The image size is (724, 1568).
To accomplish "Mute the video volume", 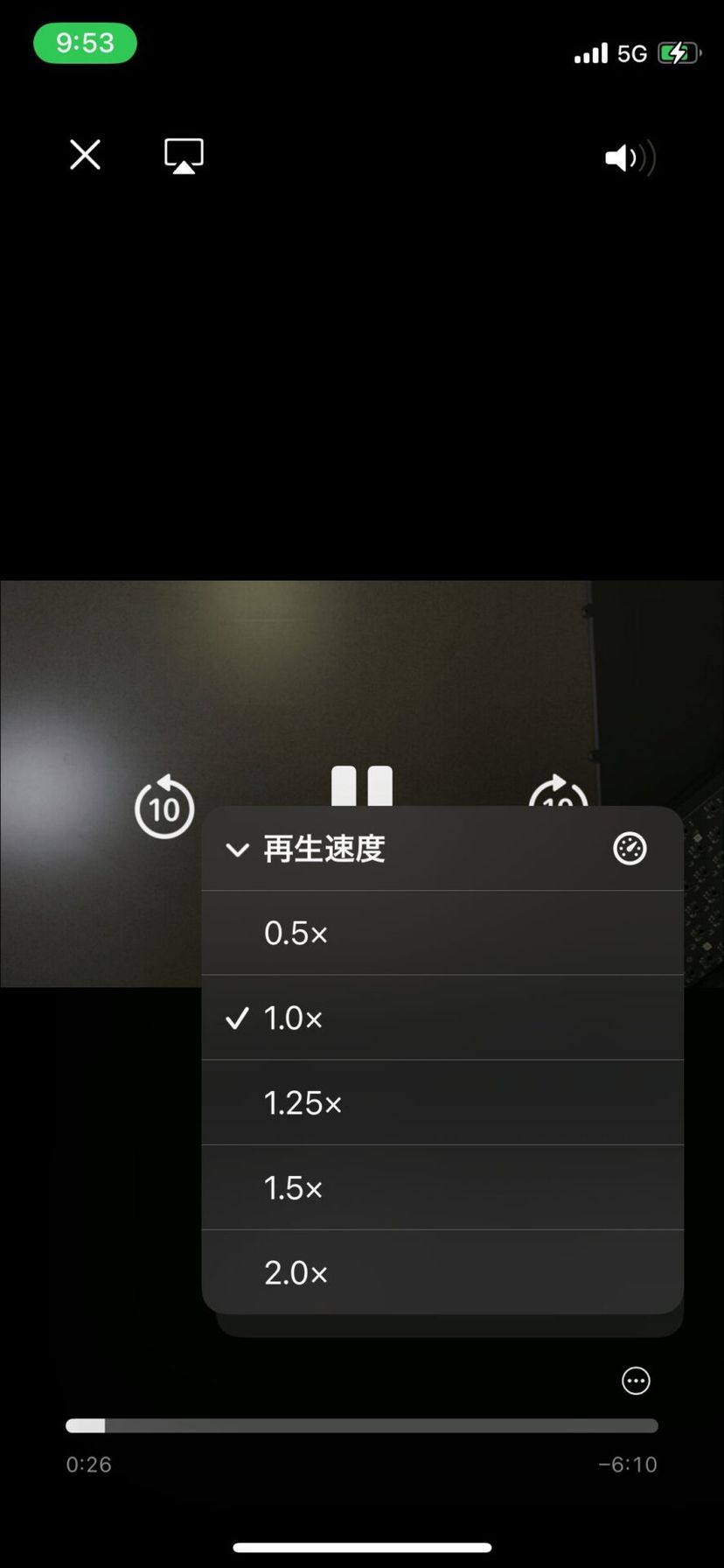I will click(x=630, y=157).
